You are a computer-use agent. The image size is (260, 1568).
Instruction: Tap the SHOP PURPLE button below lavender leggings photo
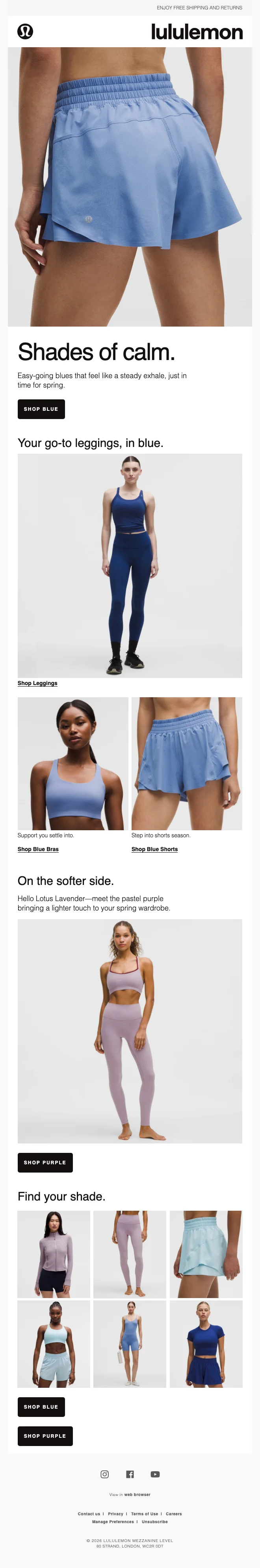45,1163
